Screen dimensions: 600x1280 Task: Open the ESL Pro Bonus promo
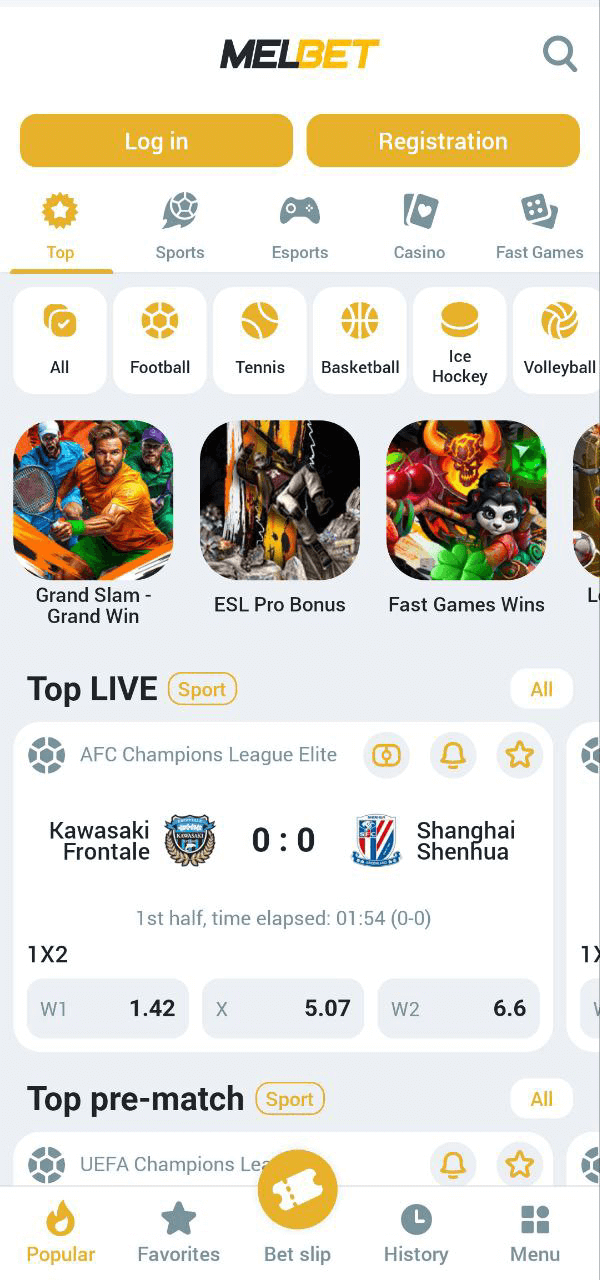coord(280,520)
